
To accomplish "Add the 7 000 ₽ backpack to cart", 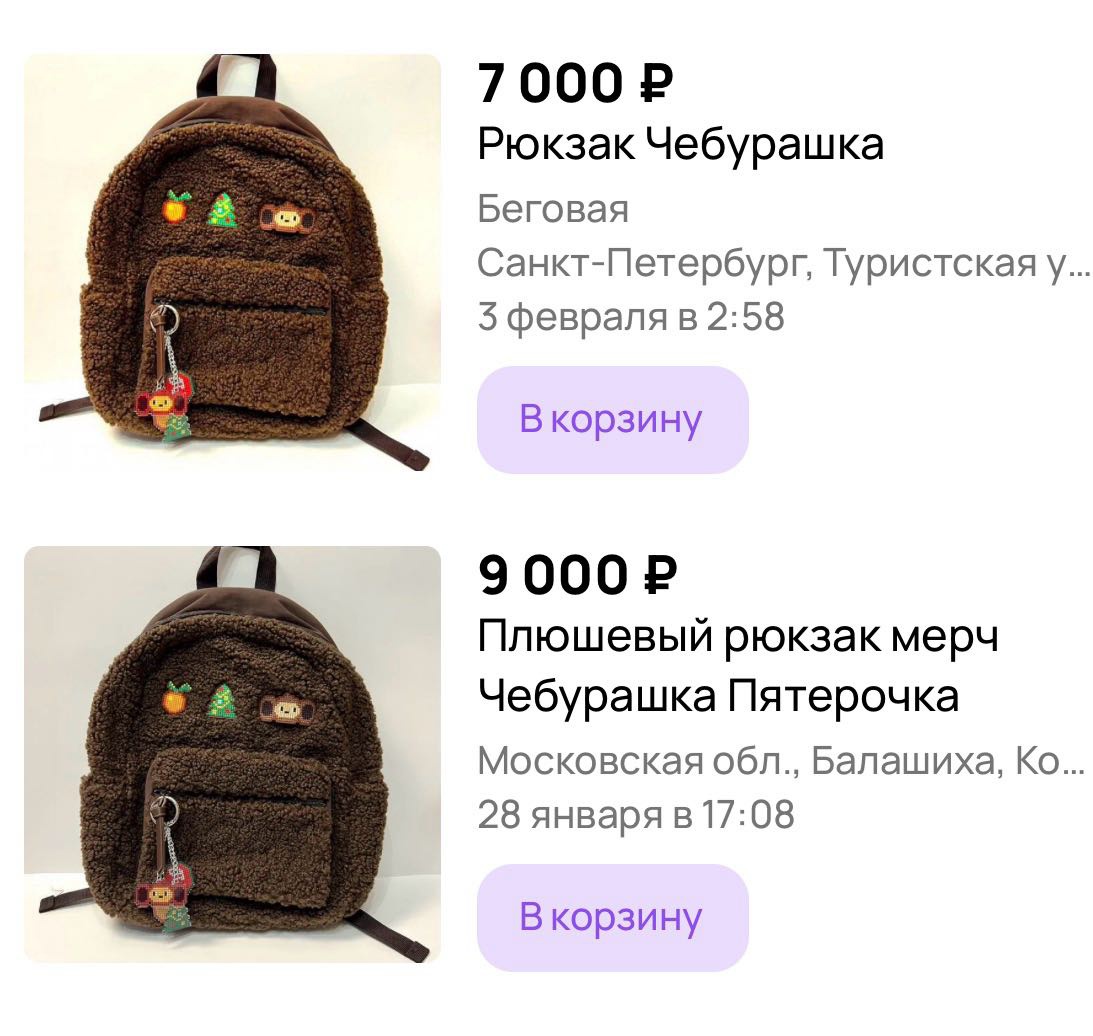I will (612, 419).
